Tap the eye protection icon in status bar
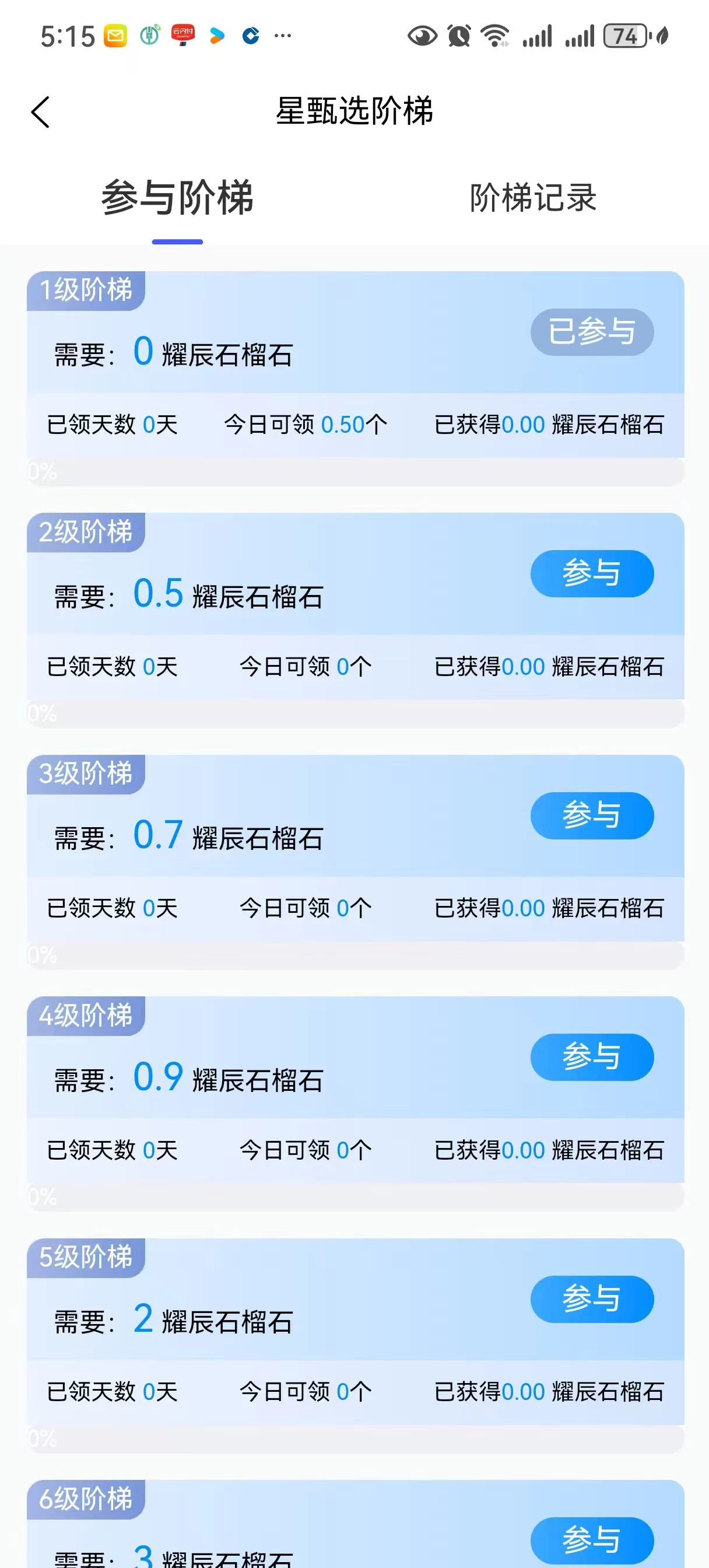This screenshot has width=709, height=1568. click(422, 37)
